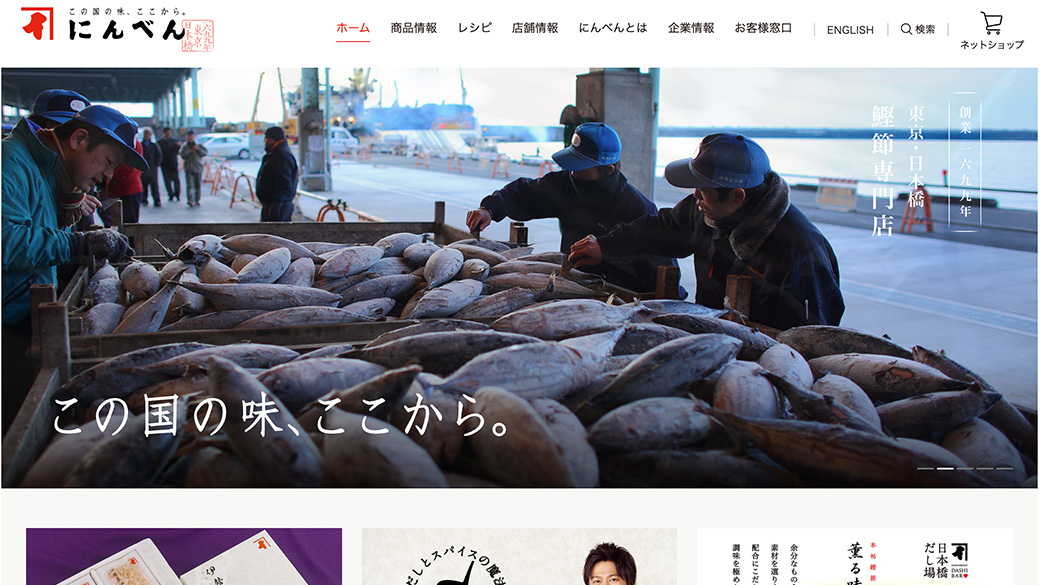1040x585 pixels.
Task: Open the banner card with the man
Action: tap(518, 556)
